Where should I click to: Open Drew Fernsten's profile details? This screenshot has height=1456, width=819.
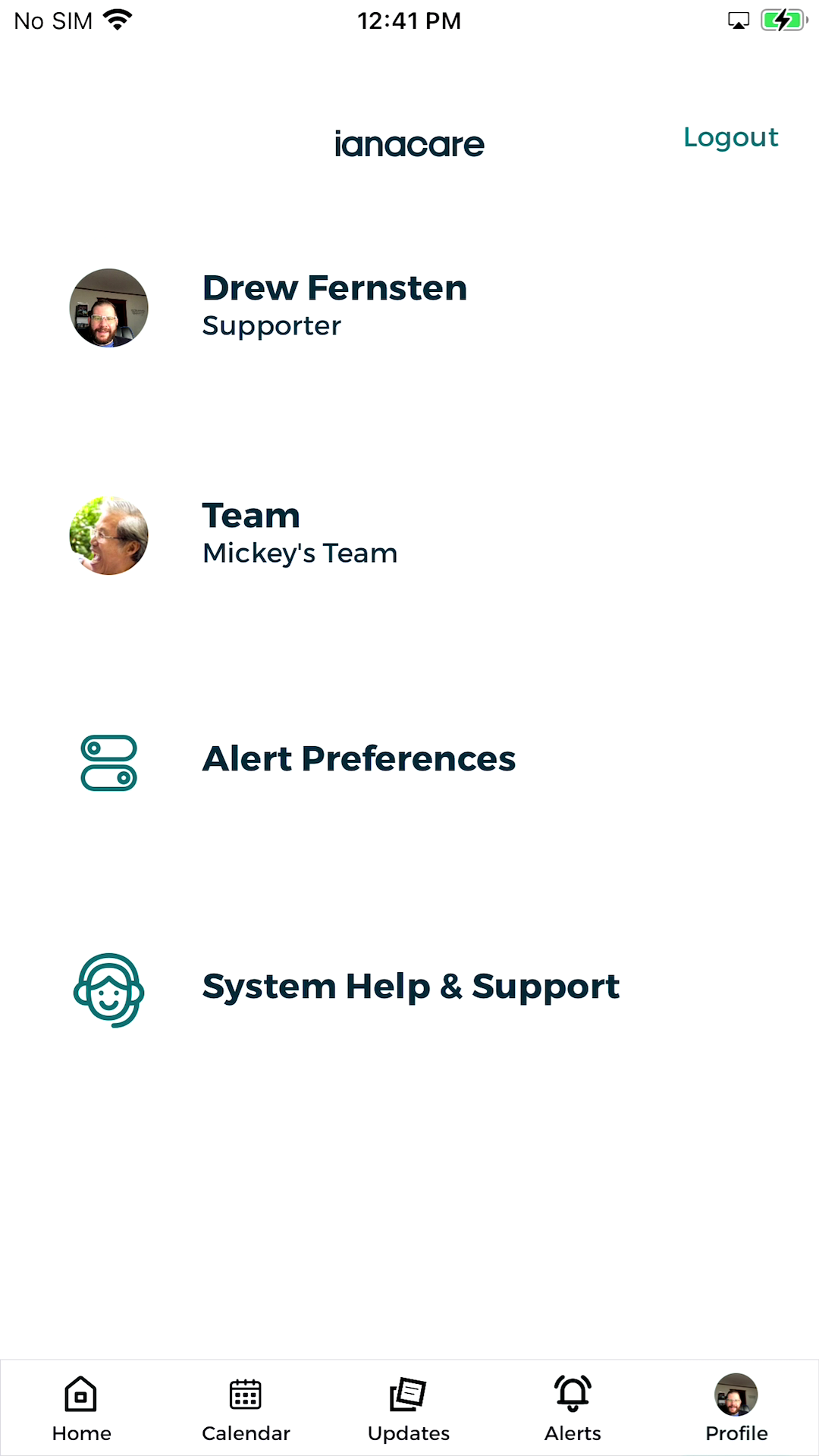pos(334,306)
